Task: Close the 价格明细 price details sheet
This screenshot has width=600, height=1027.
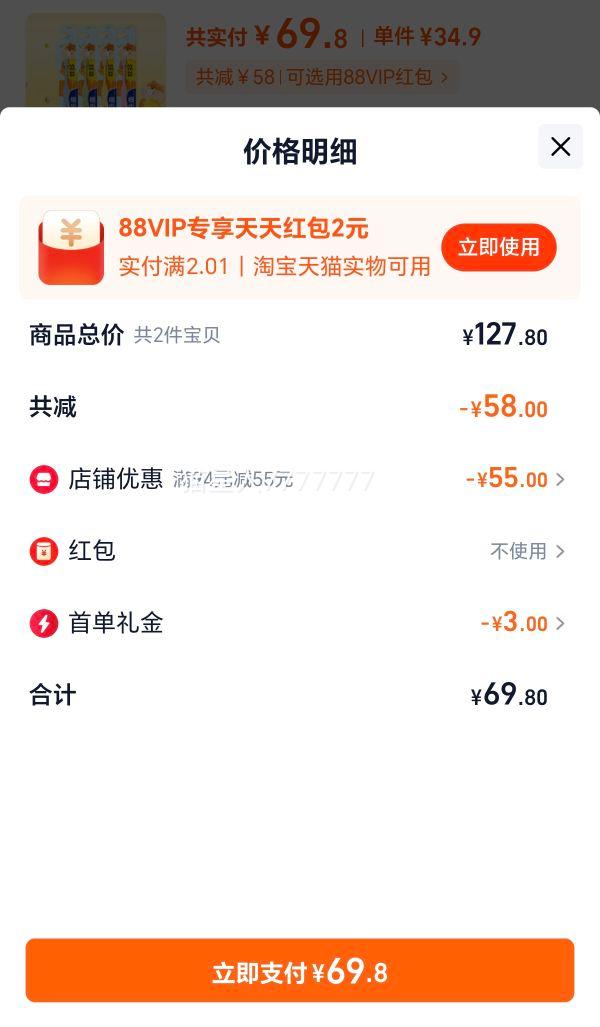Action: point(561,147)
